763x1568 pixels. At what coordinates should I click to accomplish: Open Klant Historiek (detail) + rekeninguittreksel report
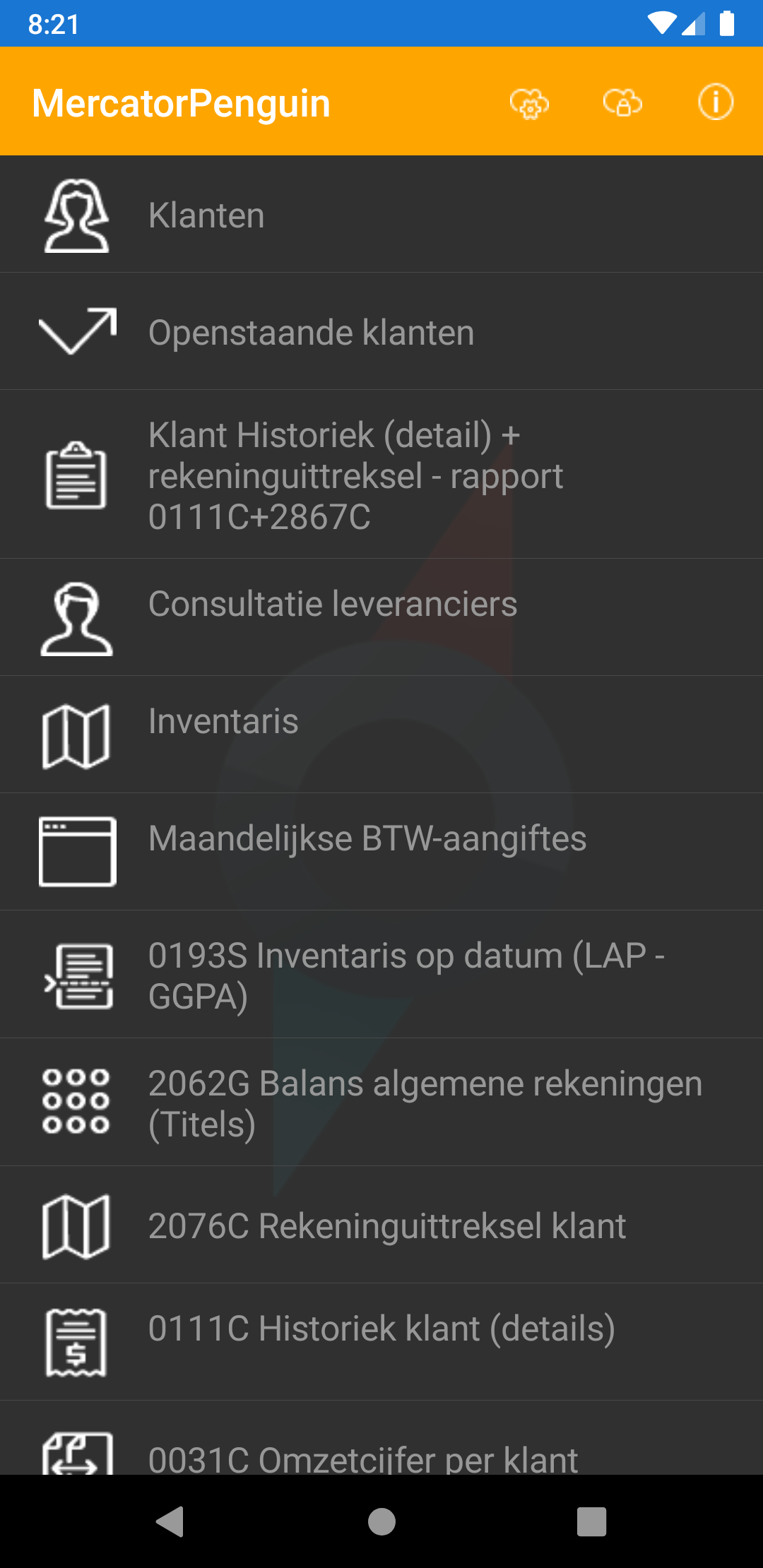381,475
